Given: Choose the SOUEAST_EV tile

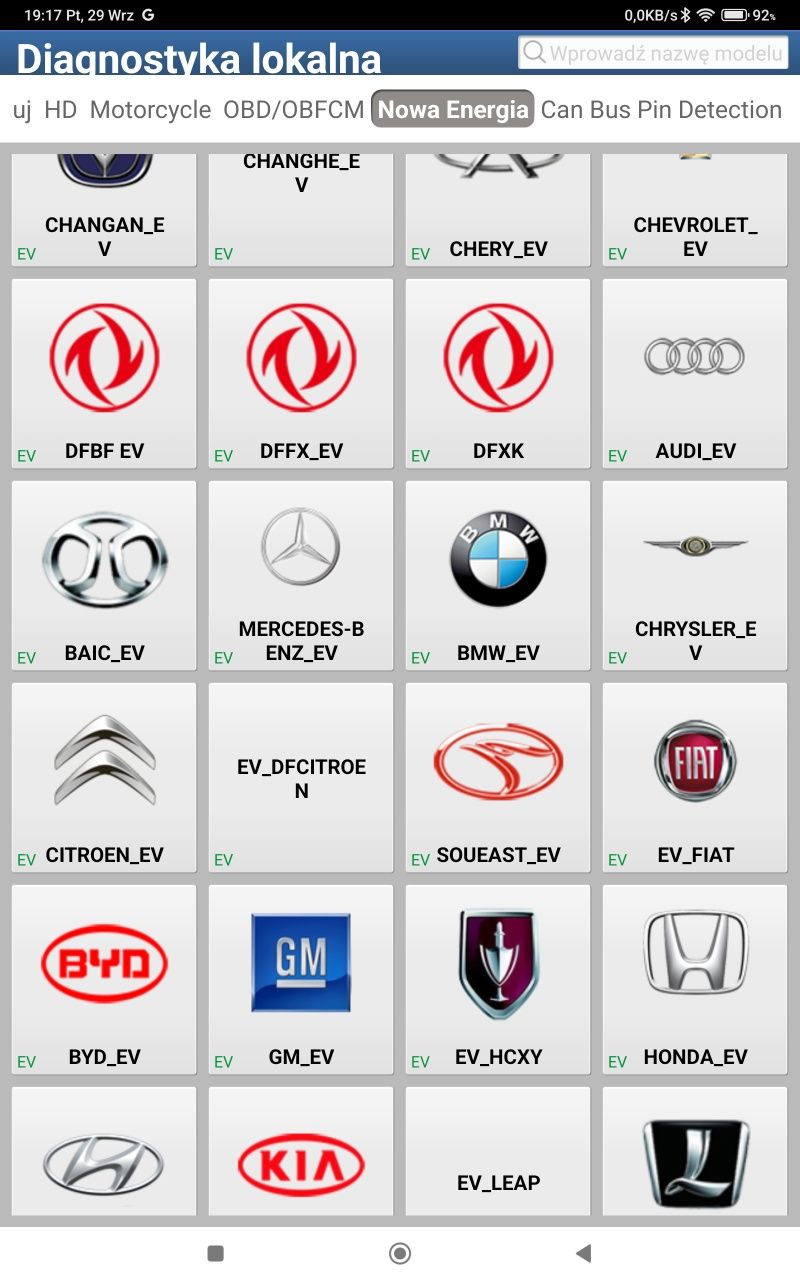Looking at the screenshot, I should tap(498, 777).
